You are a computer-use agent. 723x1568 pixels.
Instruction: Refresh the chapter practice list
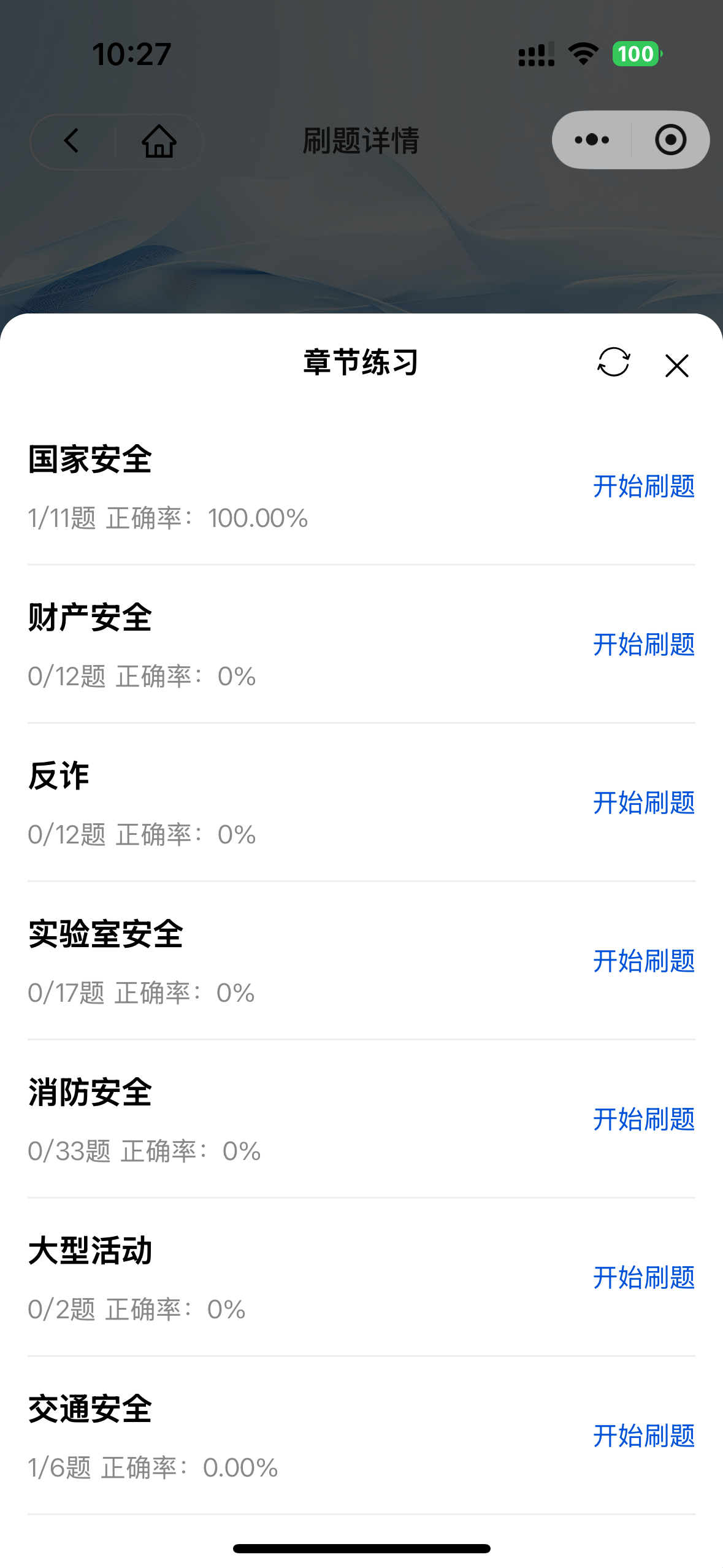613,363
